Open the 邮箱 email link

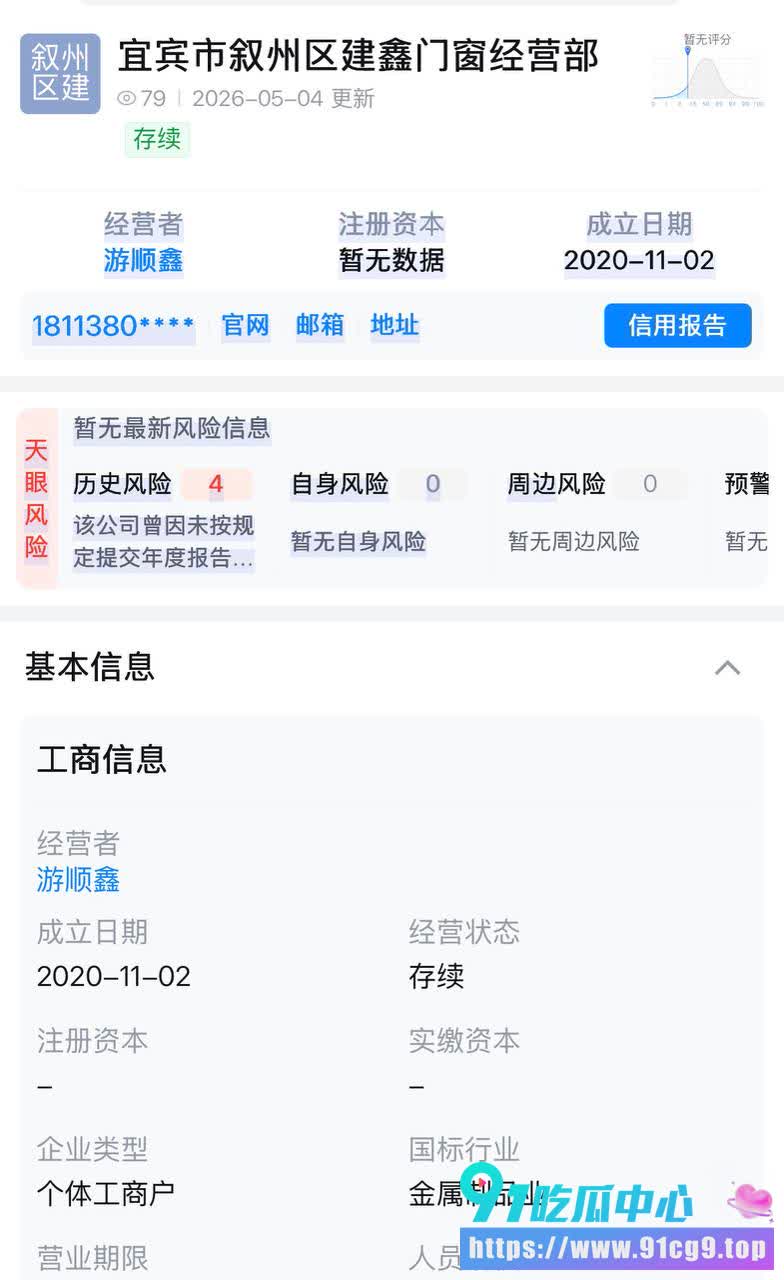point(320,326)
